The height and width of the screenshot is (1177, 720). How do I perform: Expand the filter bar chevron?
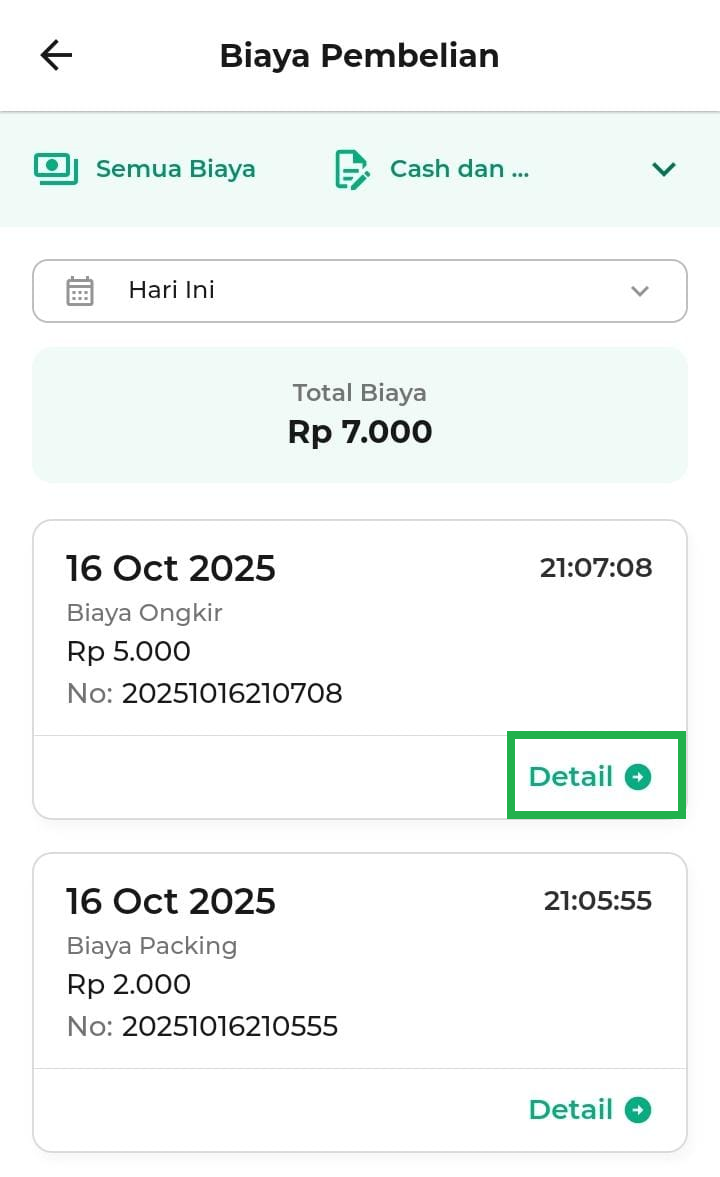click(664, 169)
